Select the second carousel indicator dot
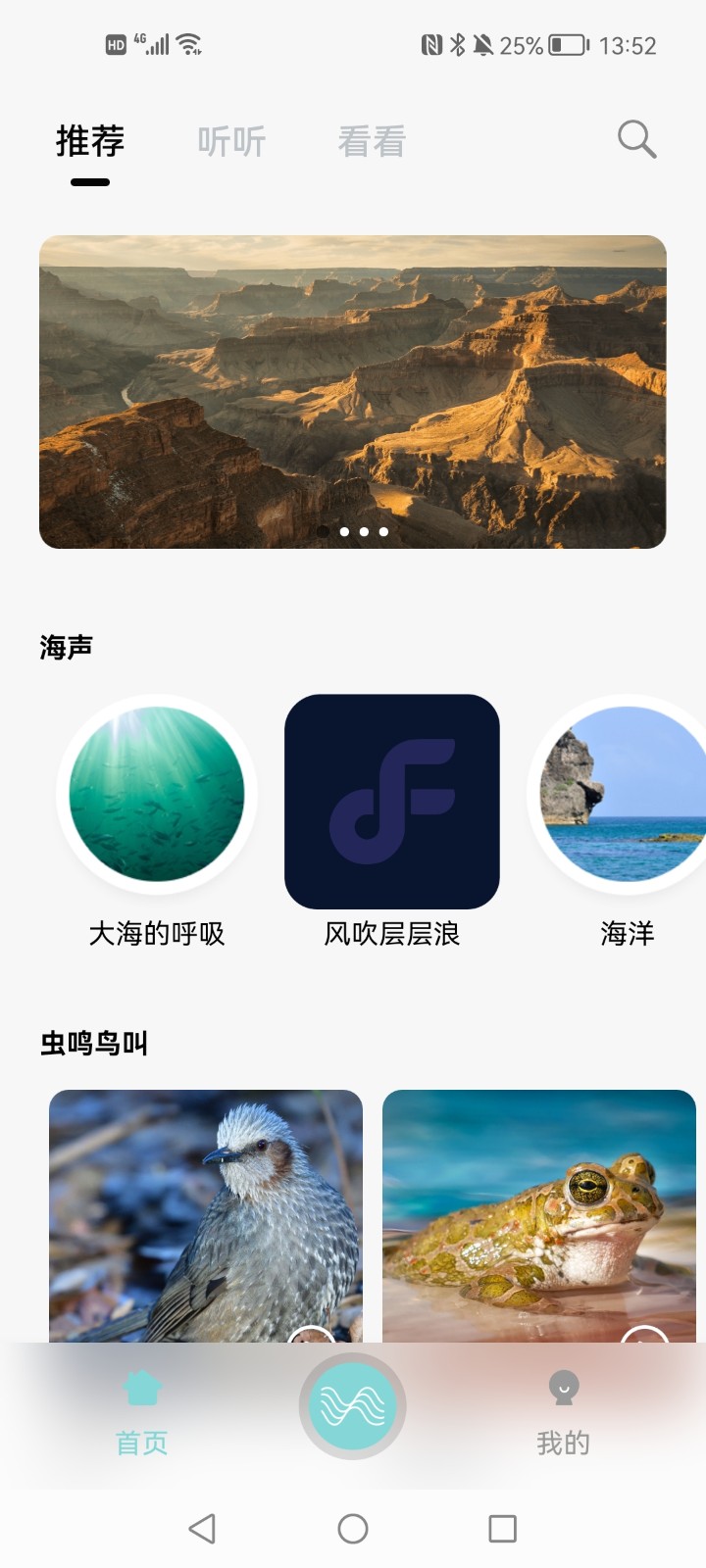 click(x=343, y=531)
